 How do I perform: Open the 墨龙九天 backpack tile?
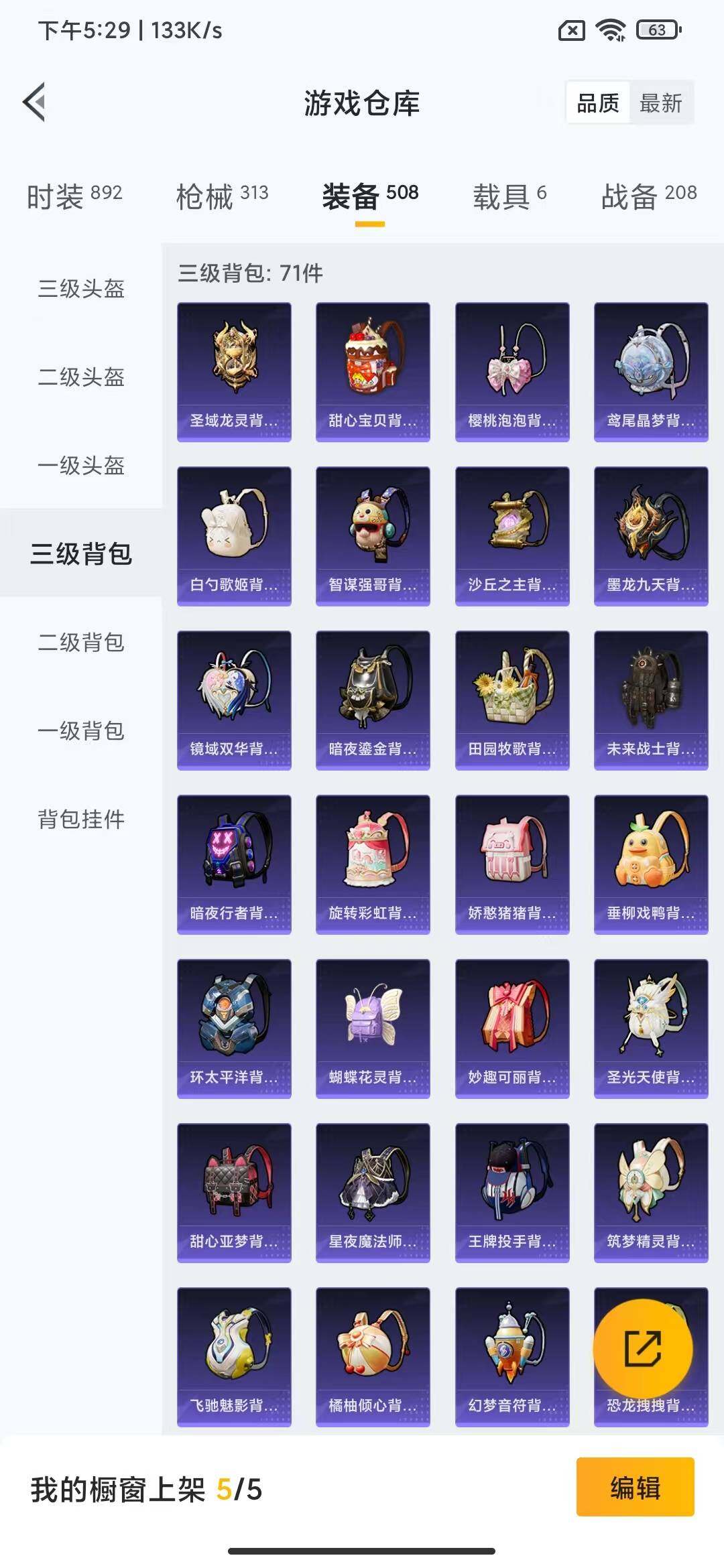coord(651,536)
